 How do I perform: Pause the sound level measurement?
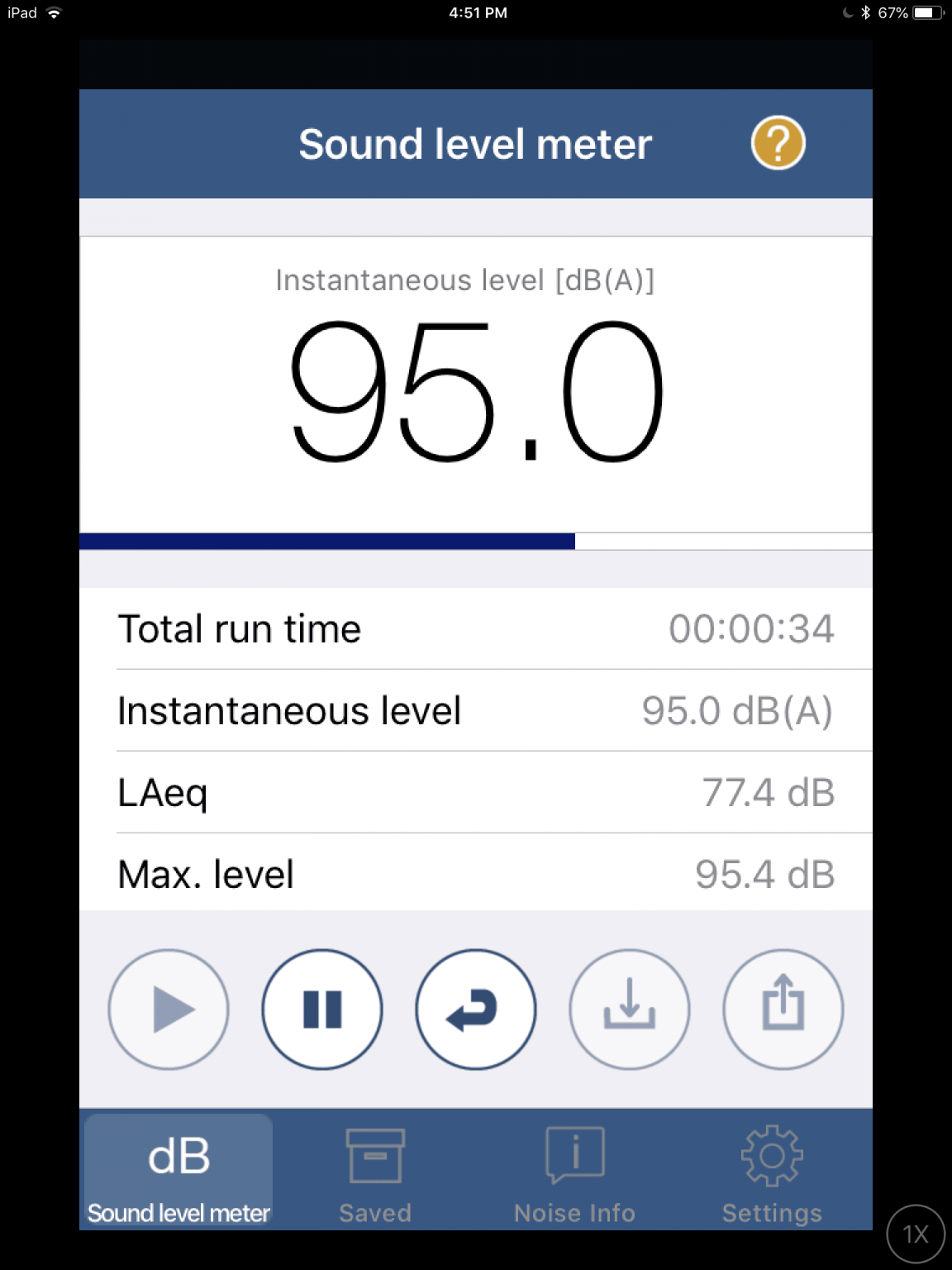point(321,1009)
